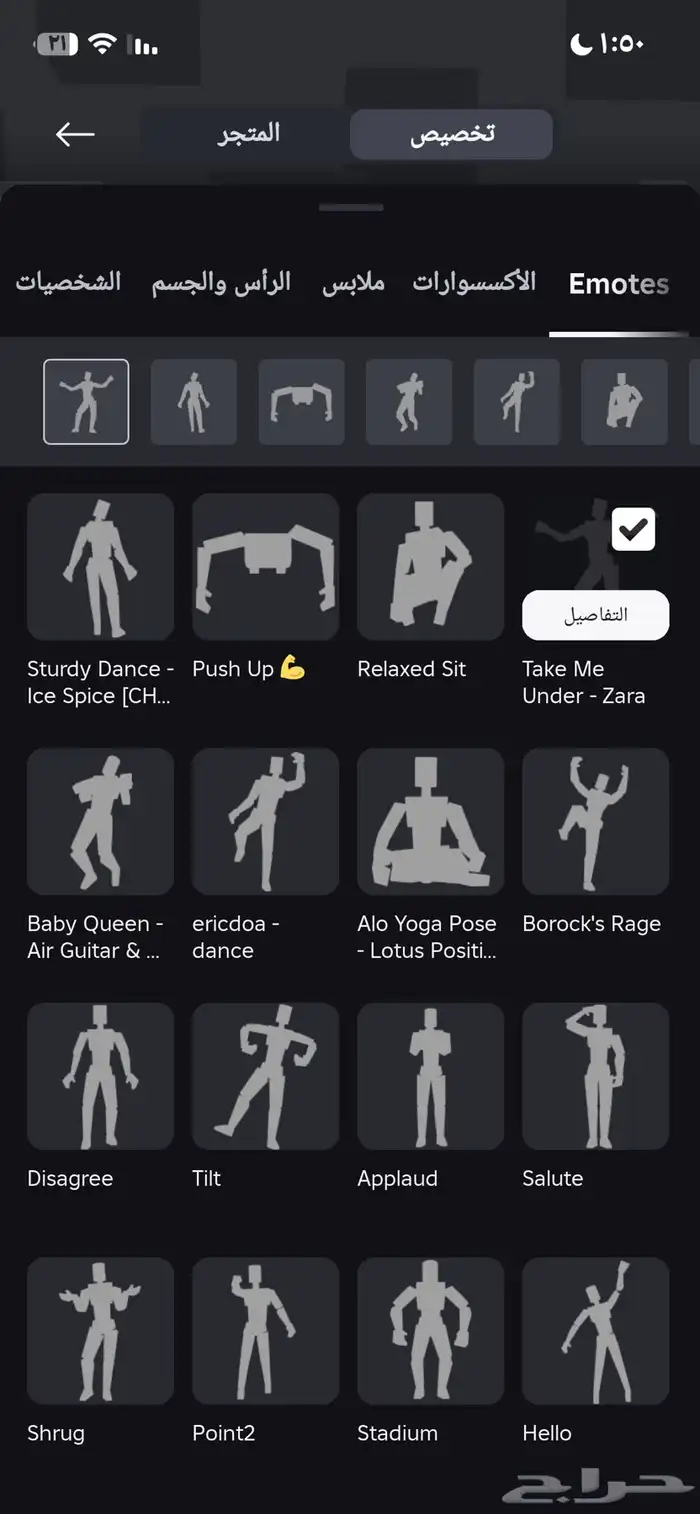Image resolution: width=700 pixels, height=1514 pixels.
Task: Pick the Salute emote
Action: (x=595, y=1076)
